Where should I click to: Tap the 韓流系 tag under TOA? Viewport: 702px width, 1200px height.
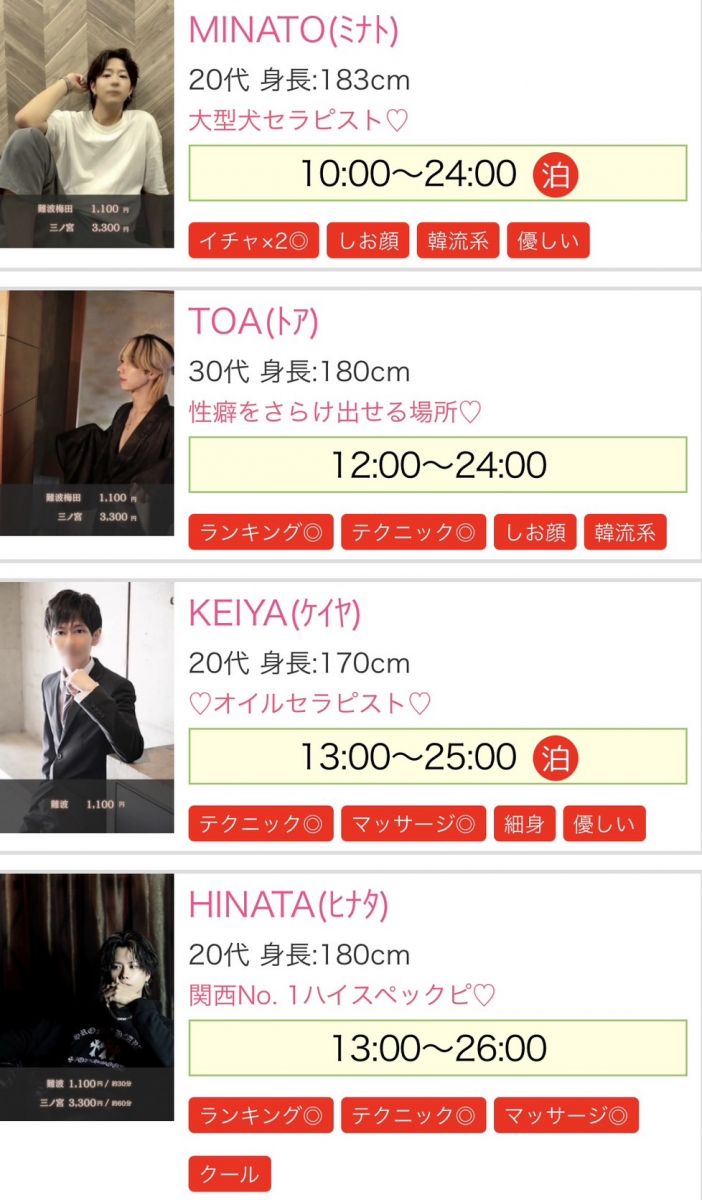tap(625, 532)
